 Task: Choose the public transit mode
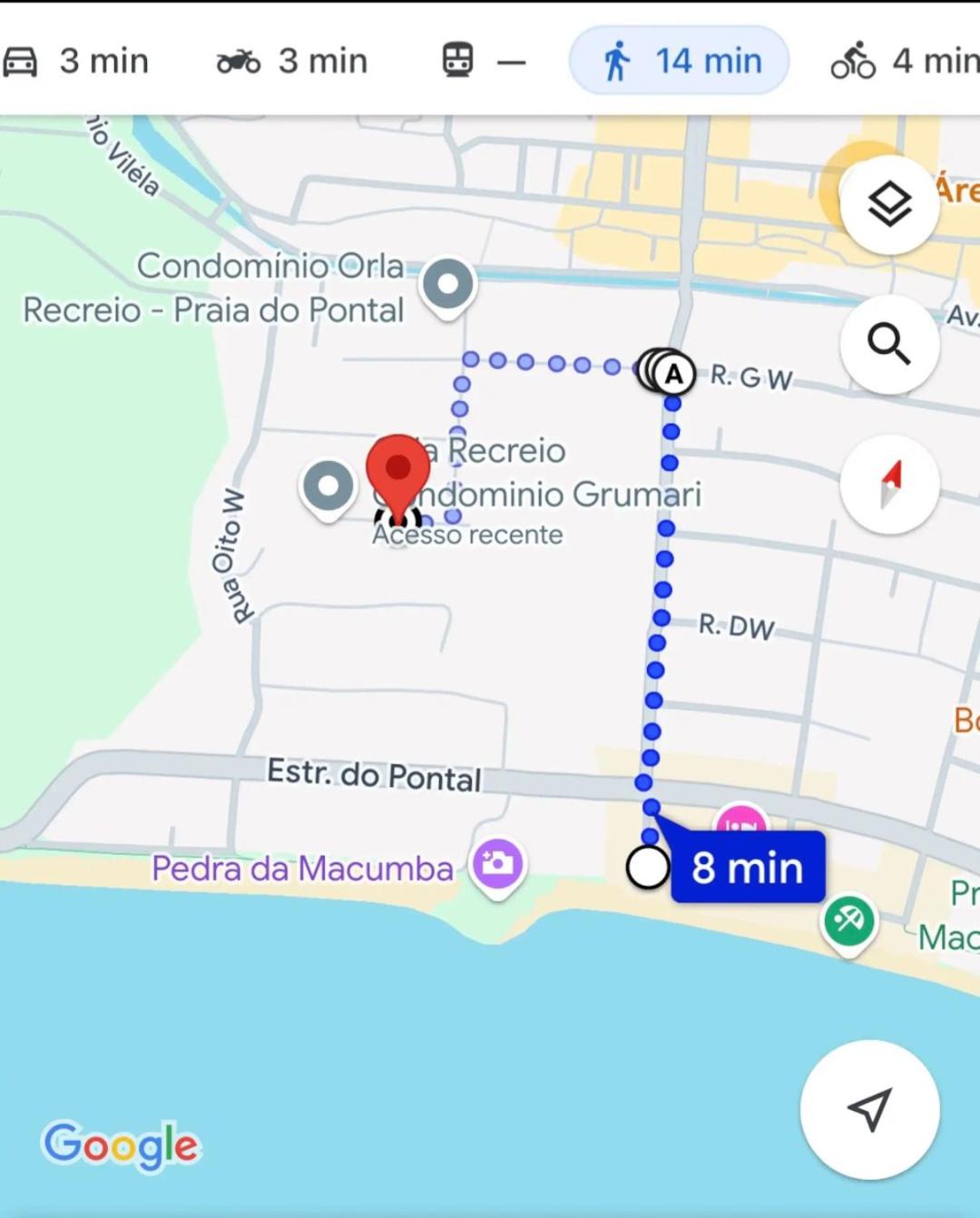pos(483,62)
